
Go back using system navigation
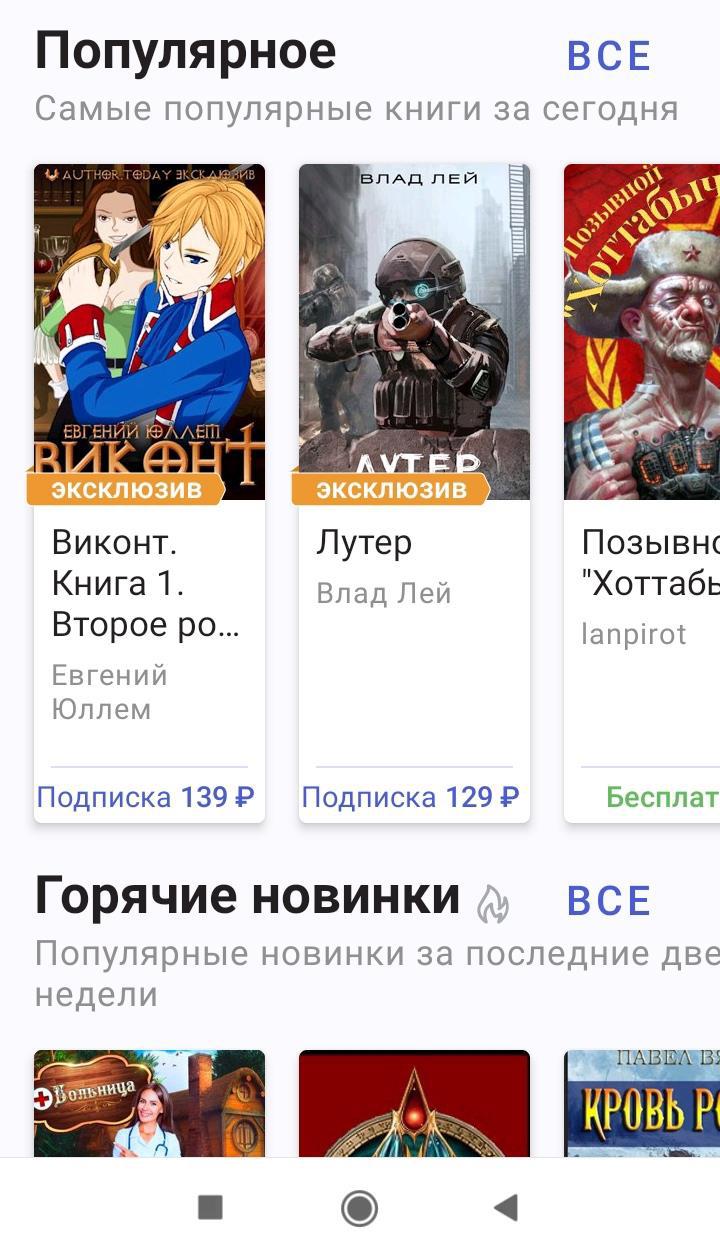(x=506, y=1208)
